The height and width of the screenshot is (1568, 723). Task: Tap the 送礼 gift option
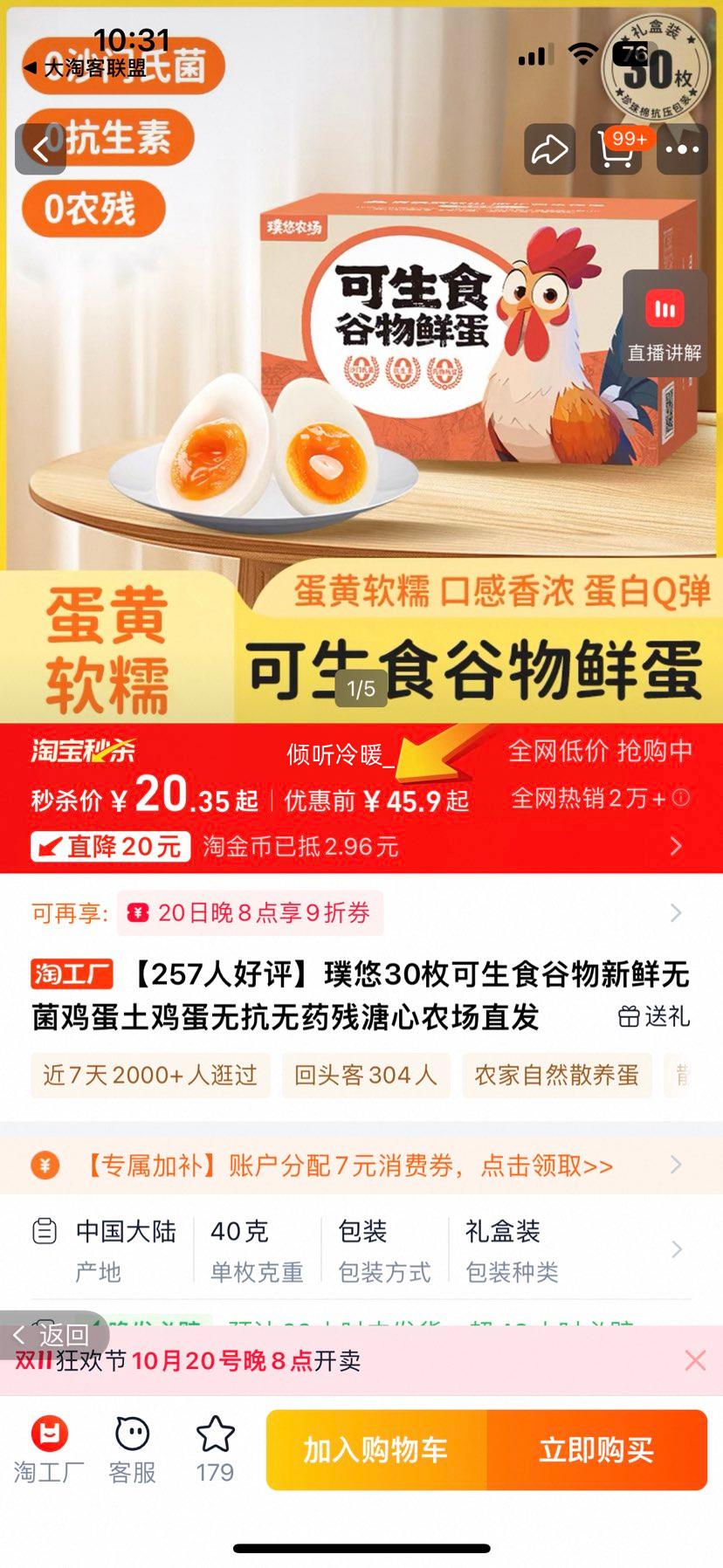point(654,1016)
